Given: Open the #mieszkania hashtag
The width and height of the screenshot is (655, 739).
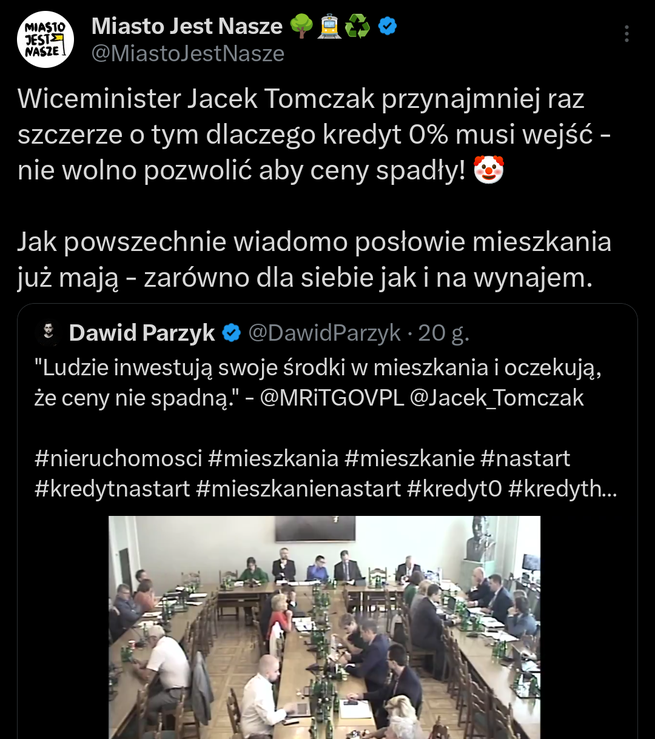Looking at the screenshot, I should click(x=270, y=459).
